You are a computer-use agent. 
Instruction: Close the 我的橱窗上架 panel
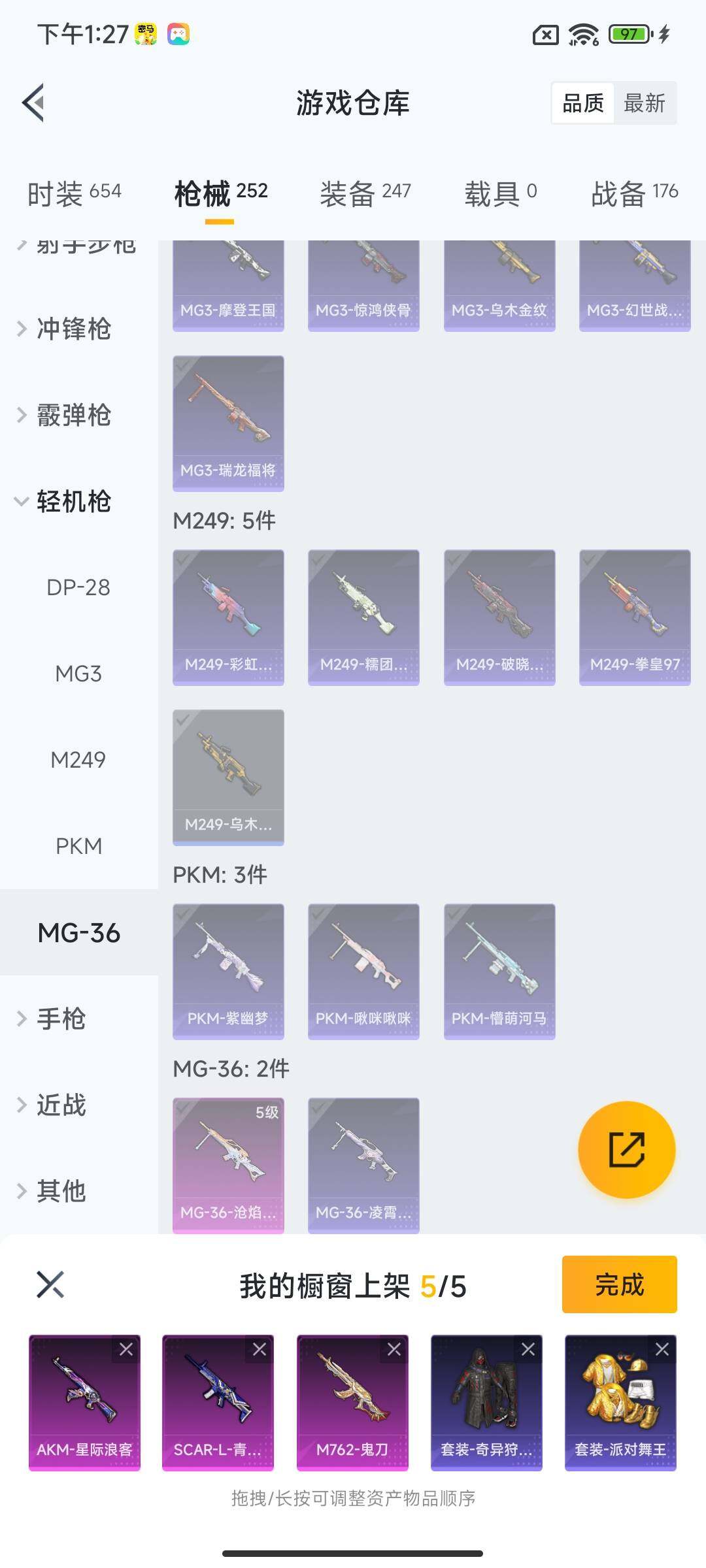click(x=50, y=1284)
